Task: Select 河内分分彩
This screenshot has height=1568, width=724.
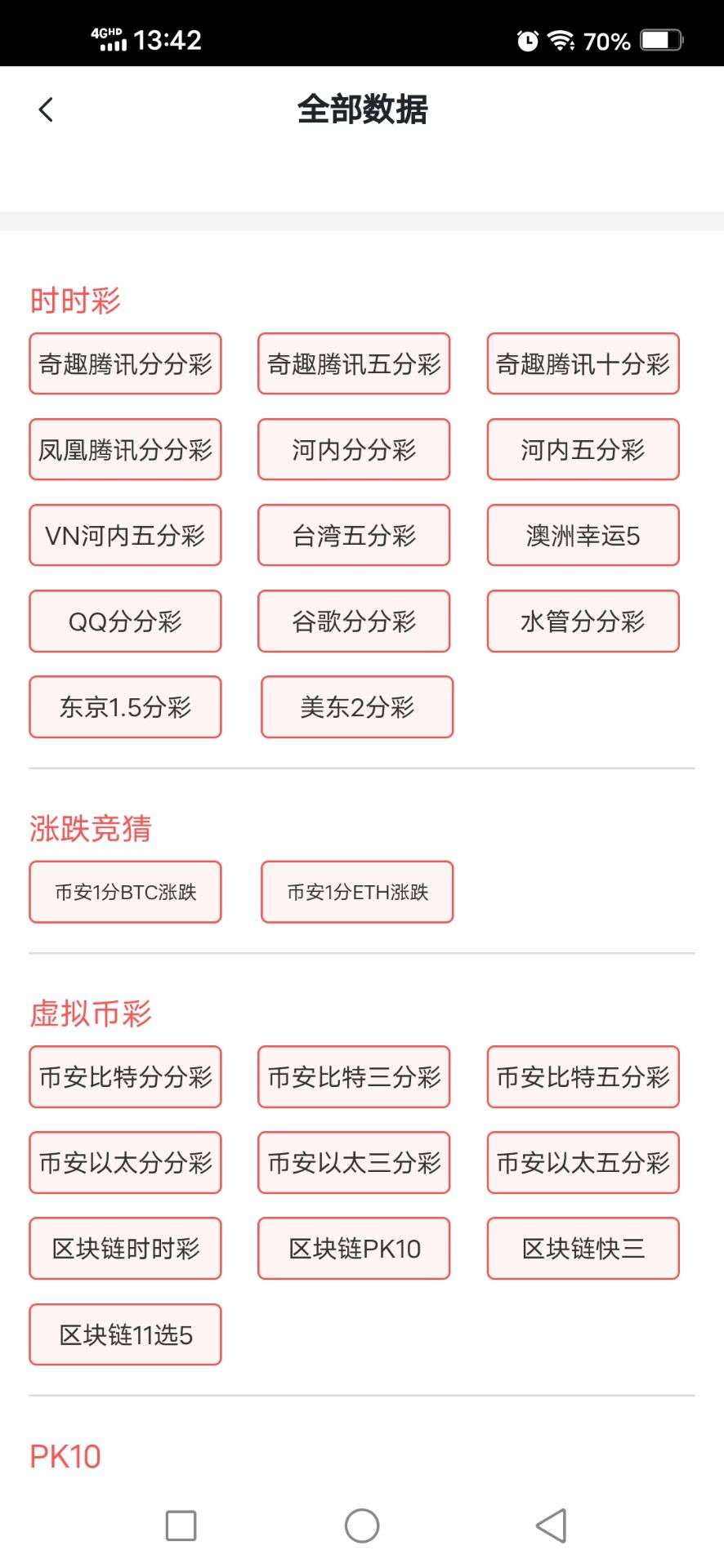Action: [354, 449]
